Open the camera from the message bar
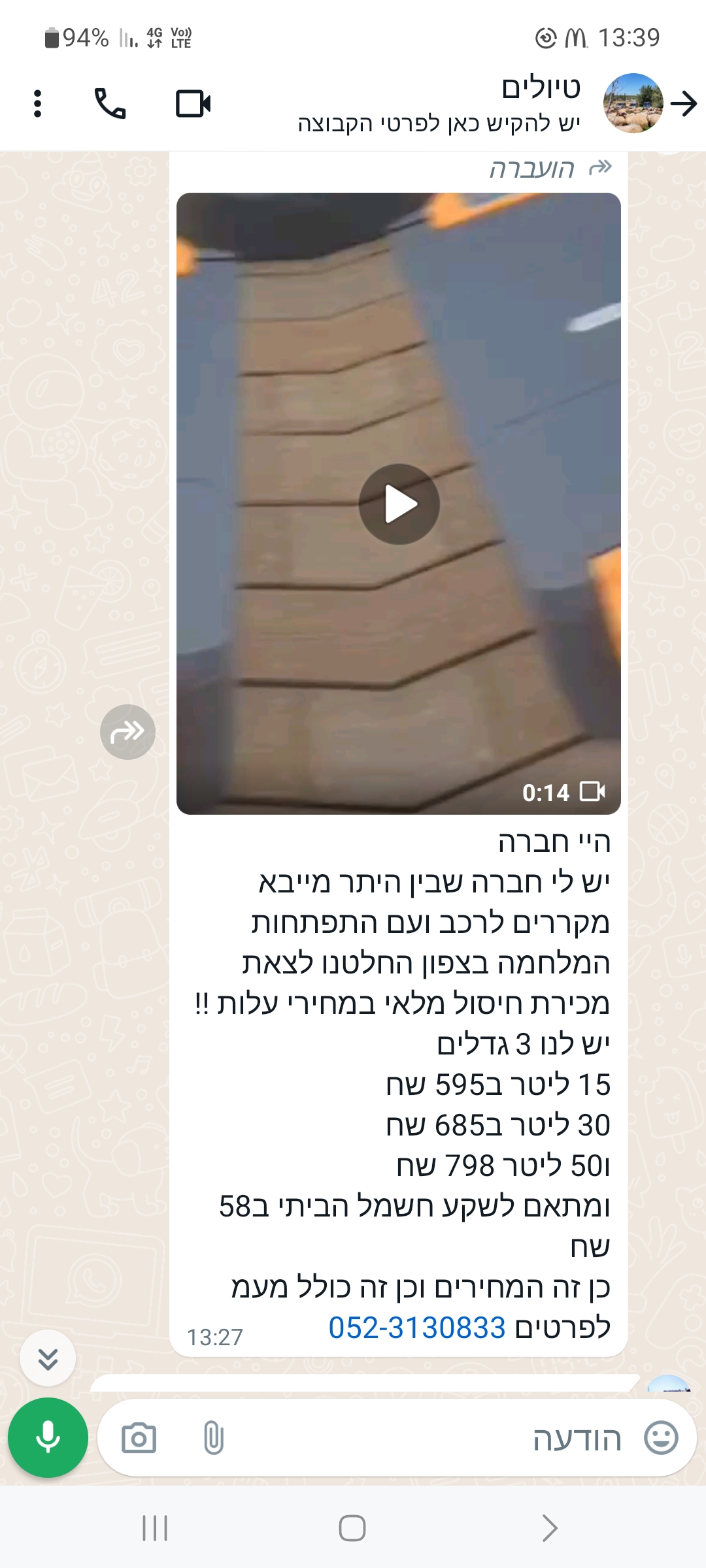The image size is (706, 1568). point(139,1438)
